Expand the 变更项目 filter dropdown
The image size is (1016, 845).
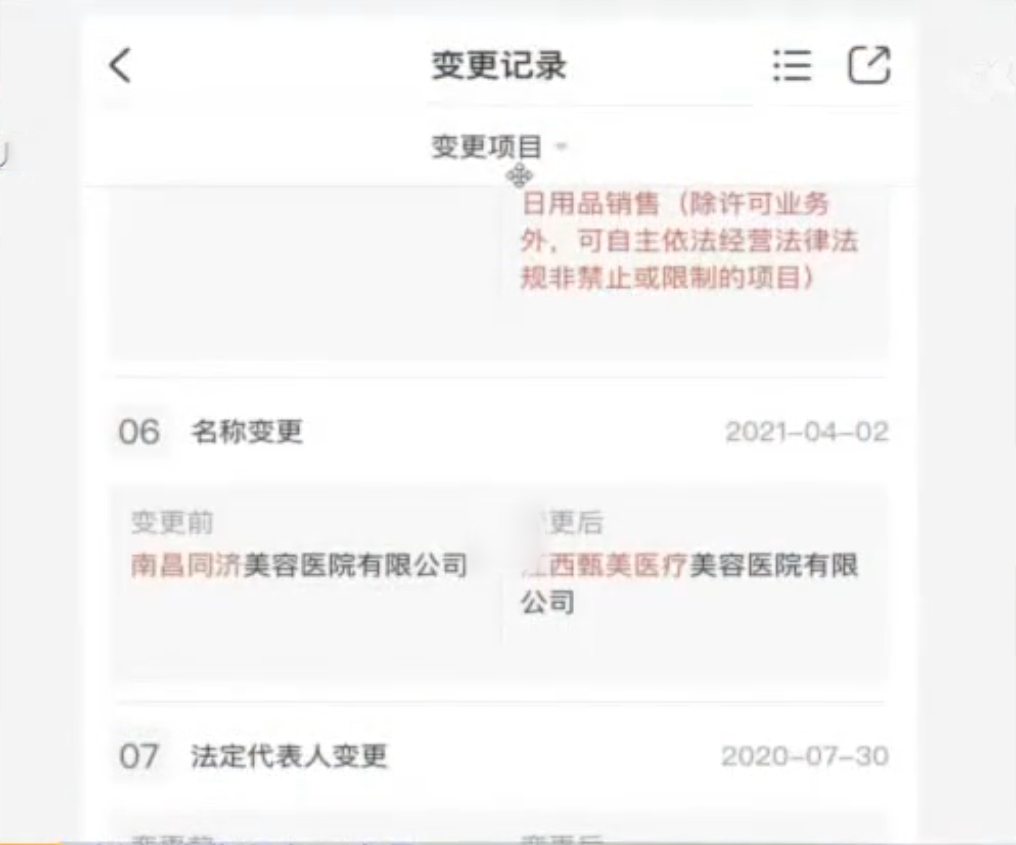tap(498, 148)
